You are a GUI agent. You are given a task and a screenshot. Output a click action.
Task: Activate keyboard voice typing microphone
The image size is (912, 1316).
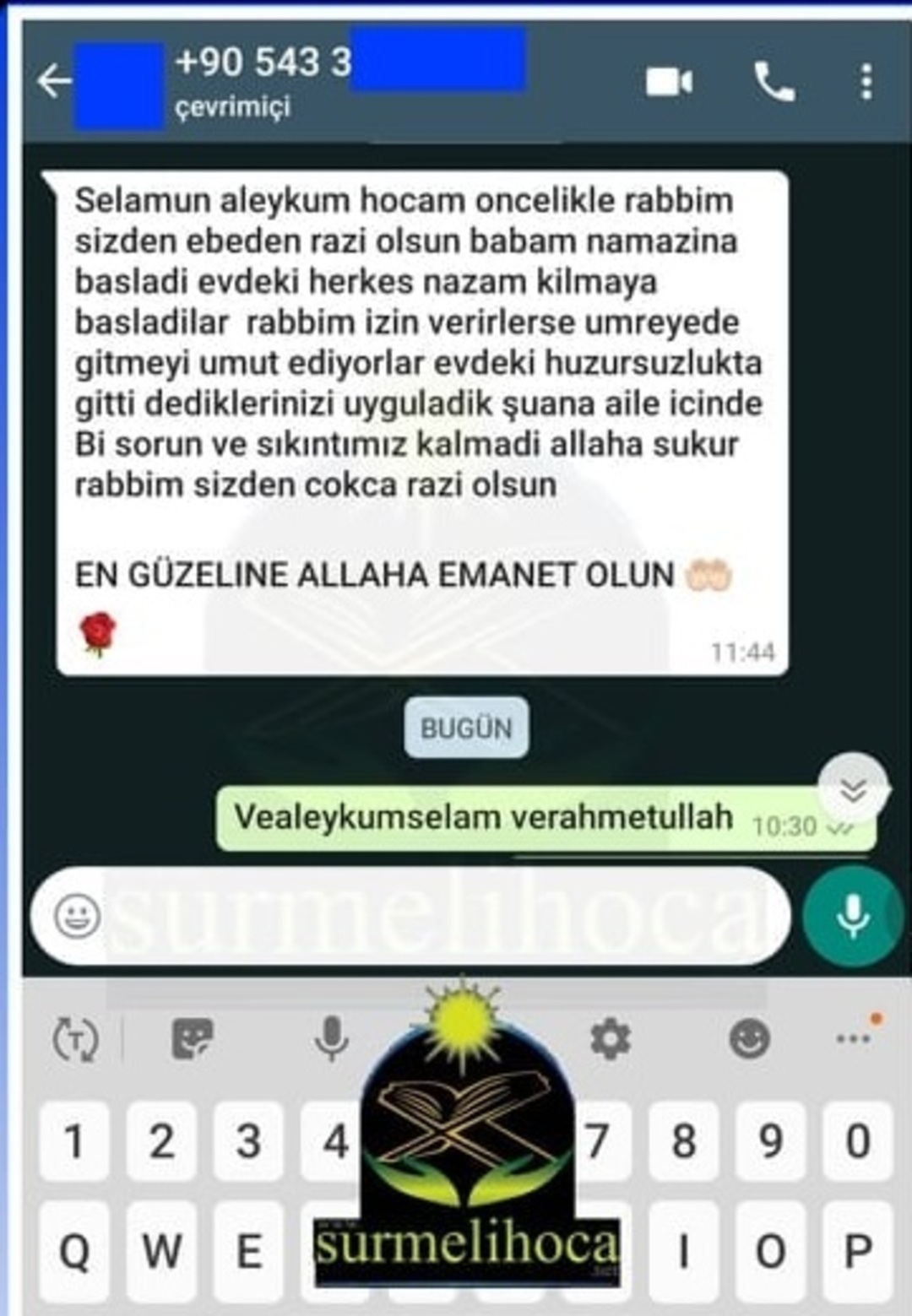[331, 1037]
